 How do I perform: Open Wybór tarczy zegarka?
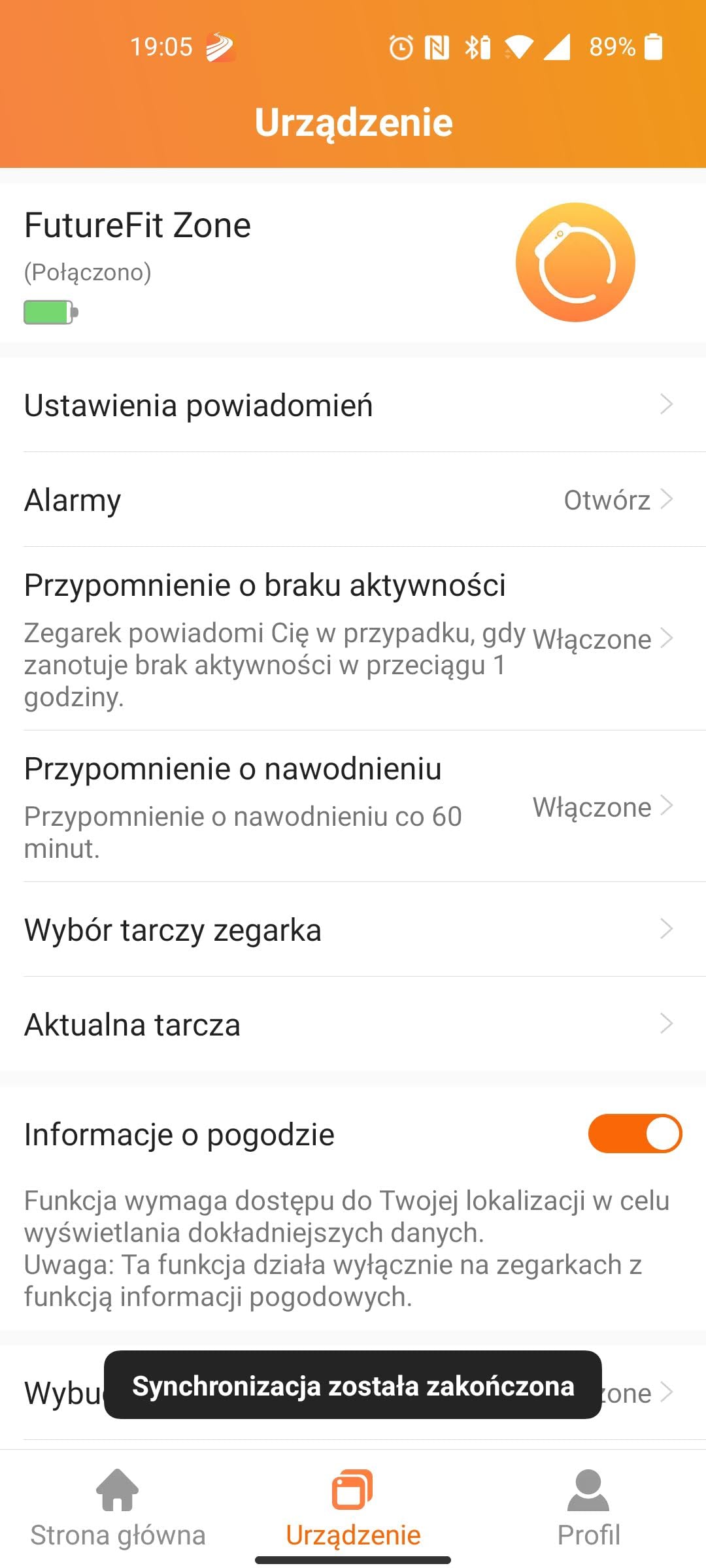point(353,929)
